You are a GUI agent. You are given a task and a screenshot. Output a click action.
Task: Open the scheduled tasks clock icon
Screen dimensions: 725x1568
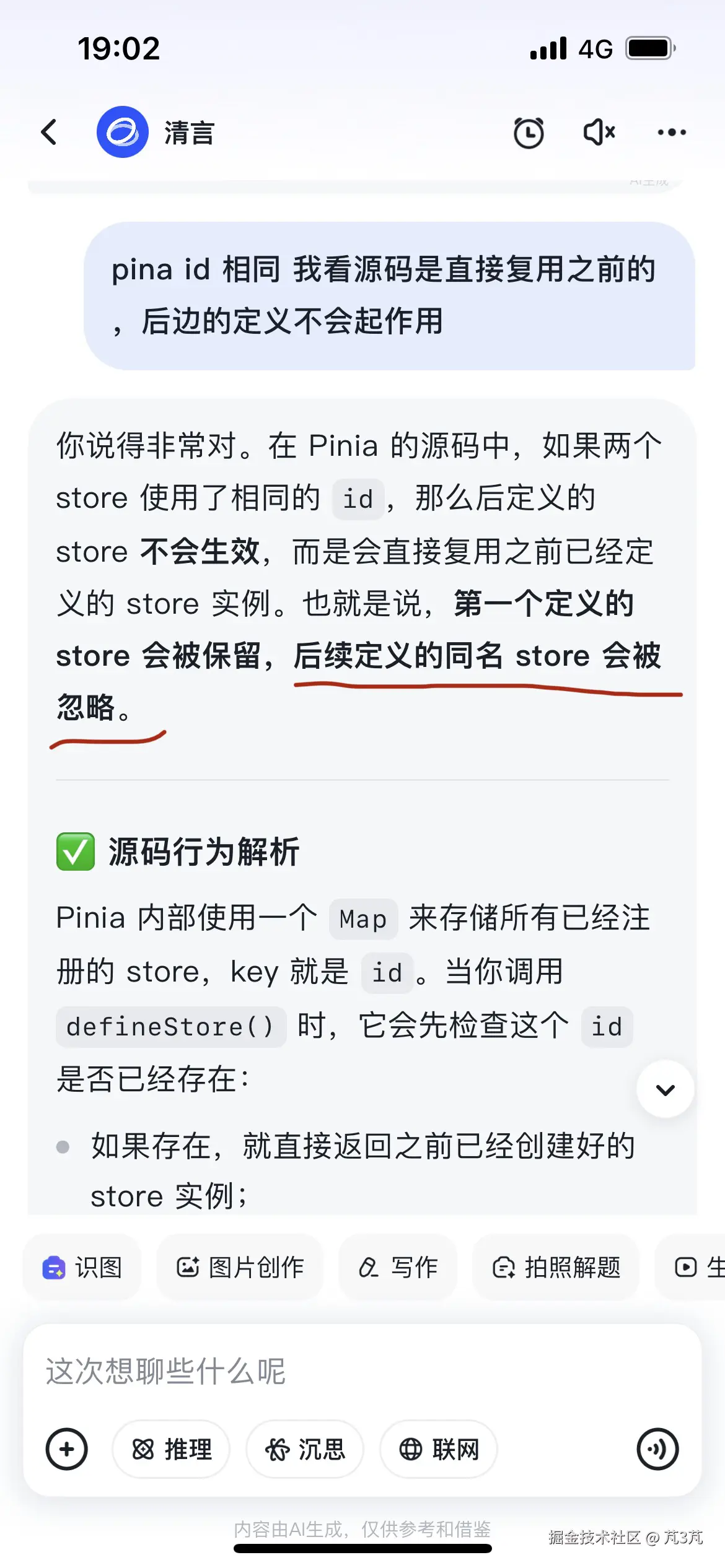pos(529,133)
